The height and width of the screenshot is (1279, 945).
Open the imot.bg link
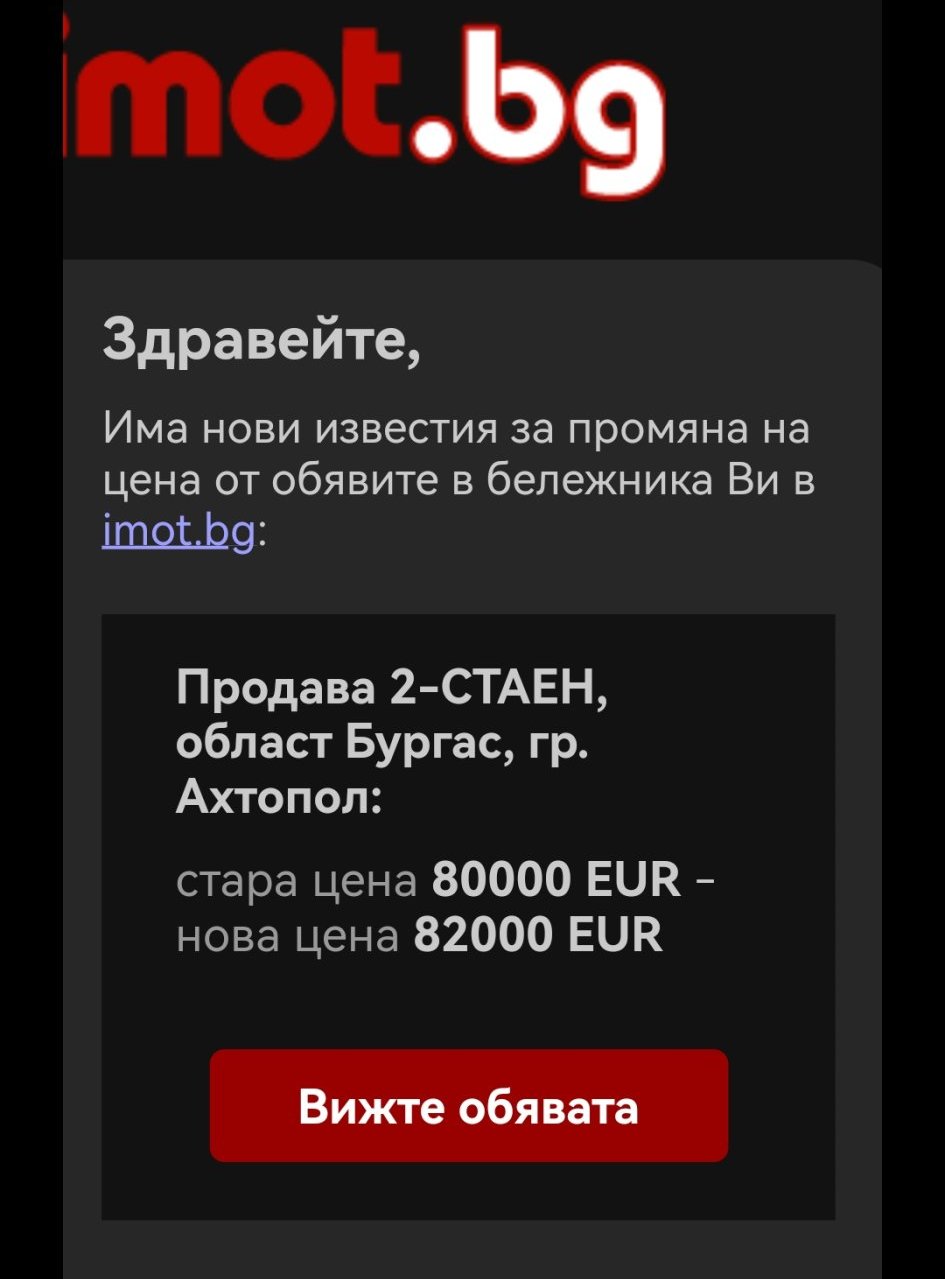179,531
